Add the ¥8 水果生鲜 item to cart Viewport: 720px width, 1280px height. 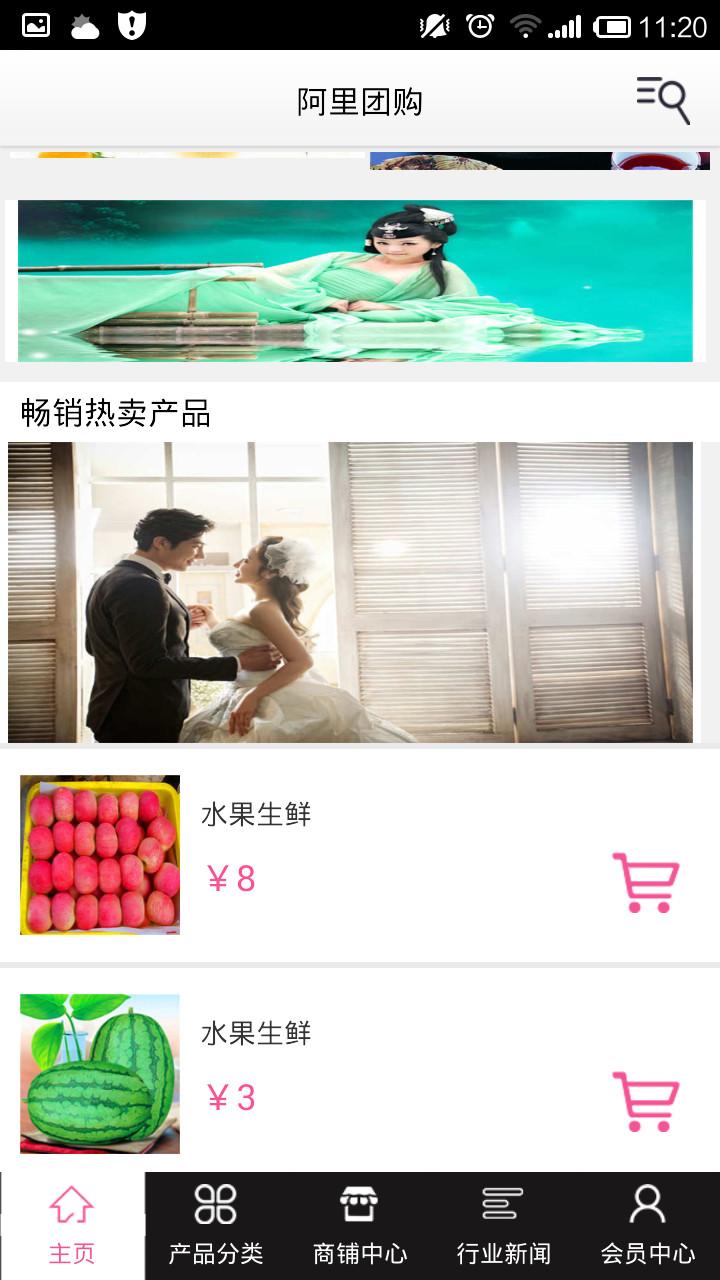point(645,883)
